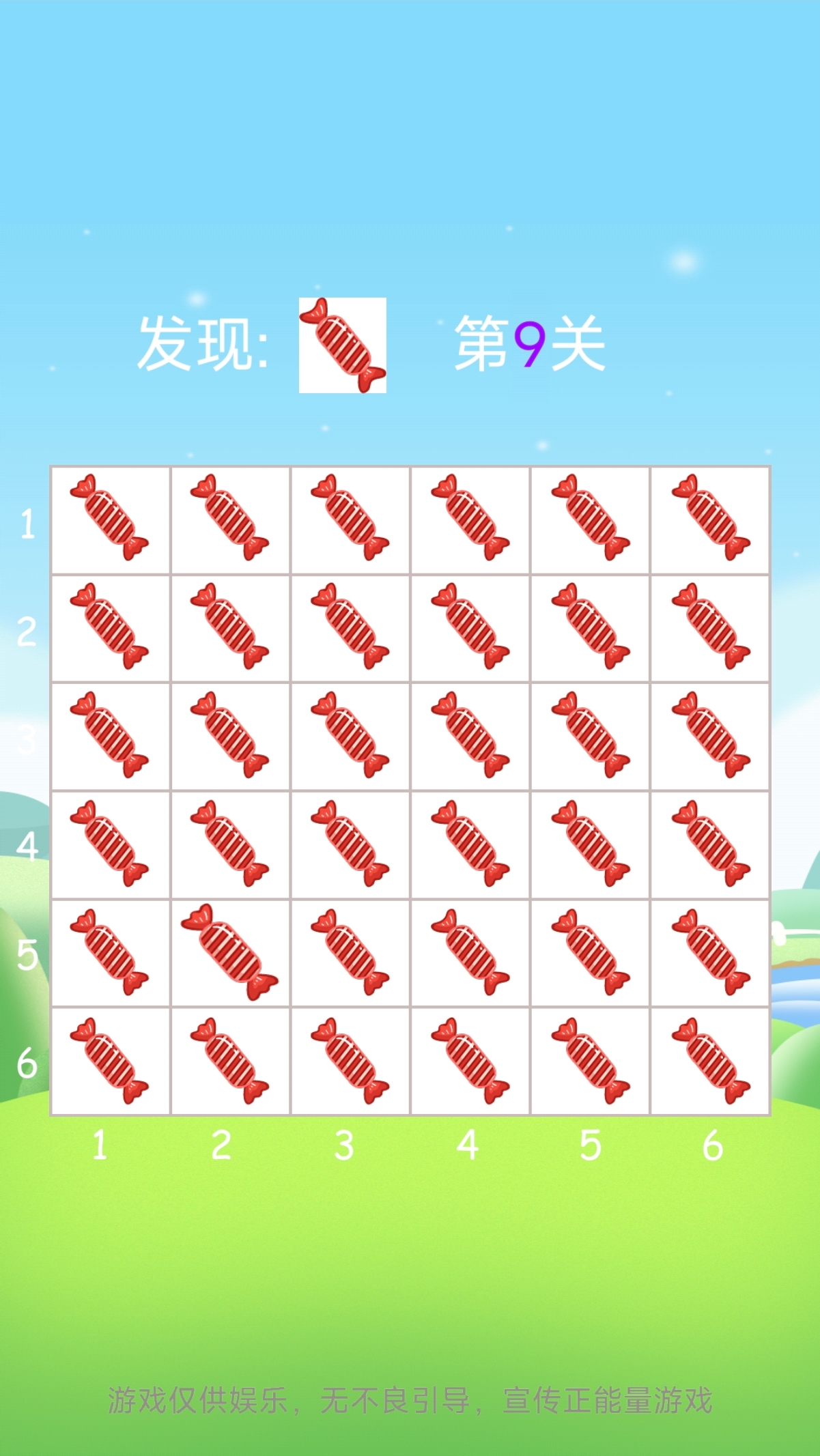Select the candy at row 6, column 1
This screenshot has width=820, height=1456.
coord(110,1061)
